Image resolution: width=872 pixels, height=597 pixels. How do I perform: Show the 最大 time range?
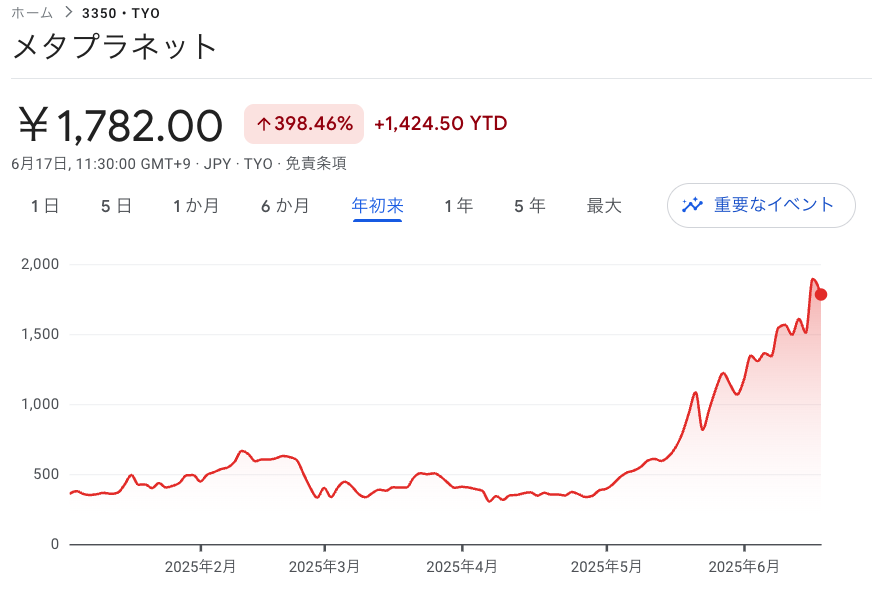tap(604, 206)
